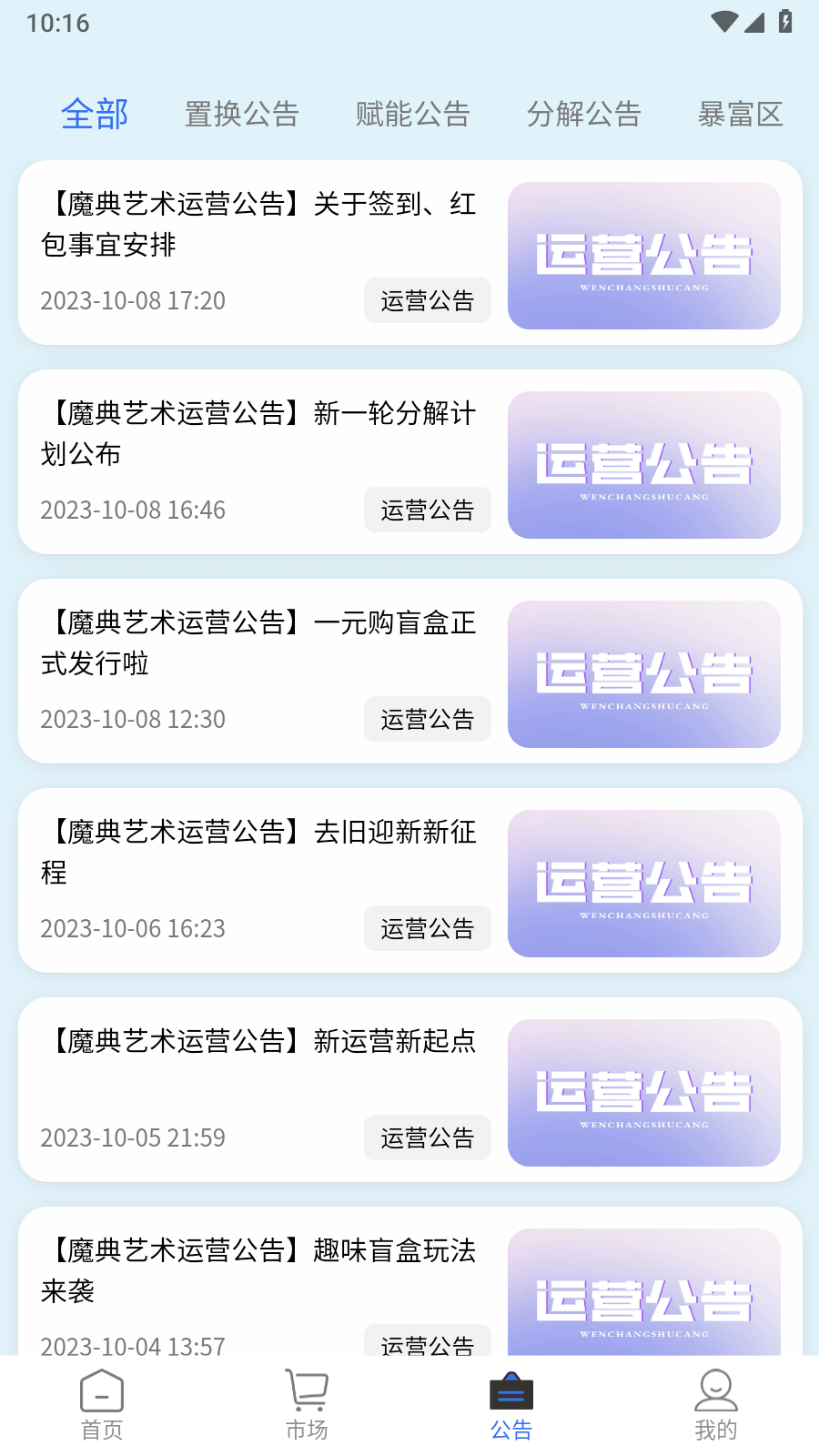Tap the 运营公告 tag on the top announcement
The height and width of the screenshot is (1456, 819).
[428, 300]
